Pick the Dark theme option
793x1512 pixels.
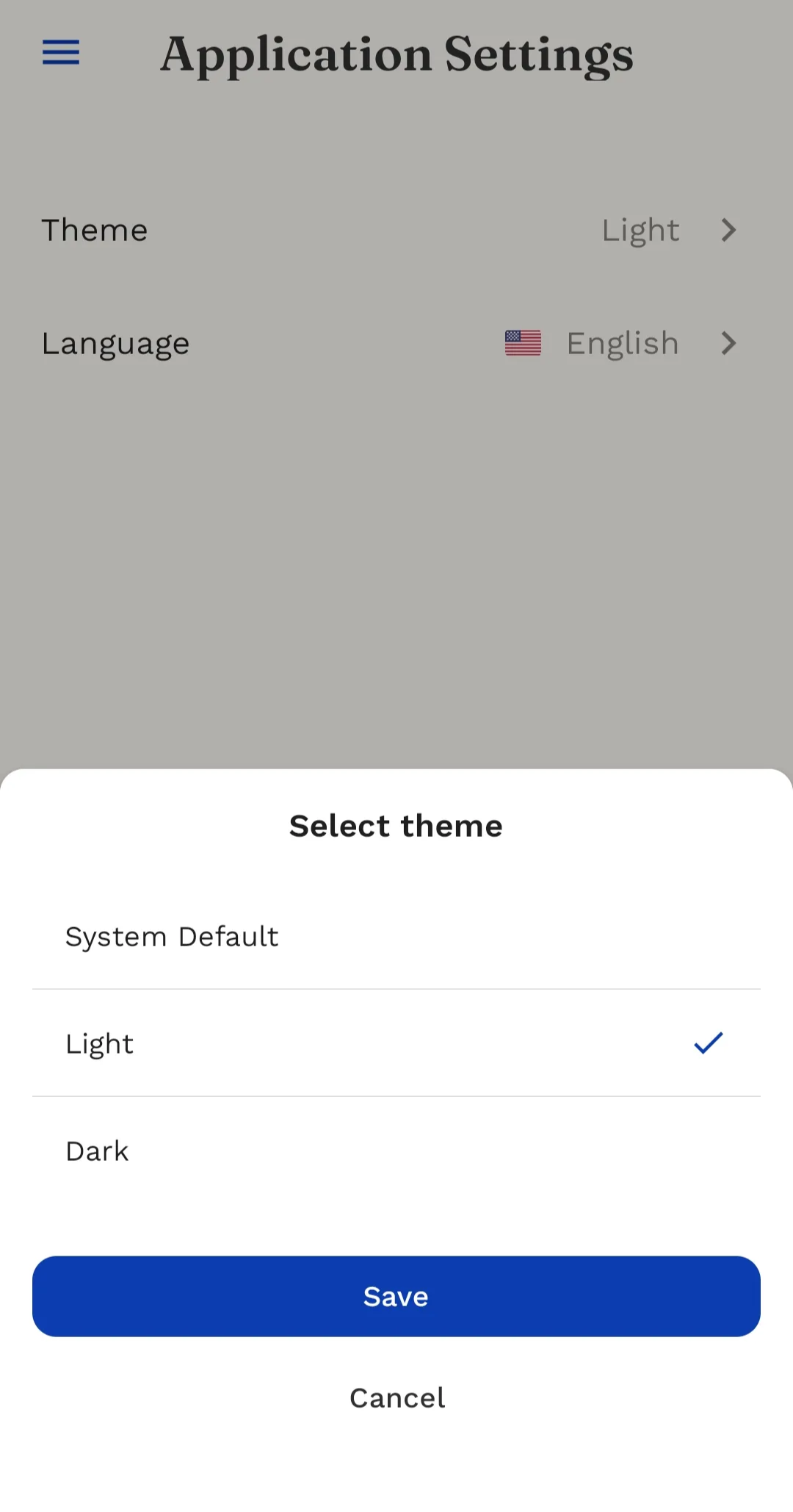[x=396, y=1151]
